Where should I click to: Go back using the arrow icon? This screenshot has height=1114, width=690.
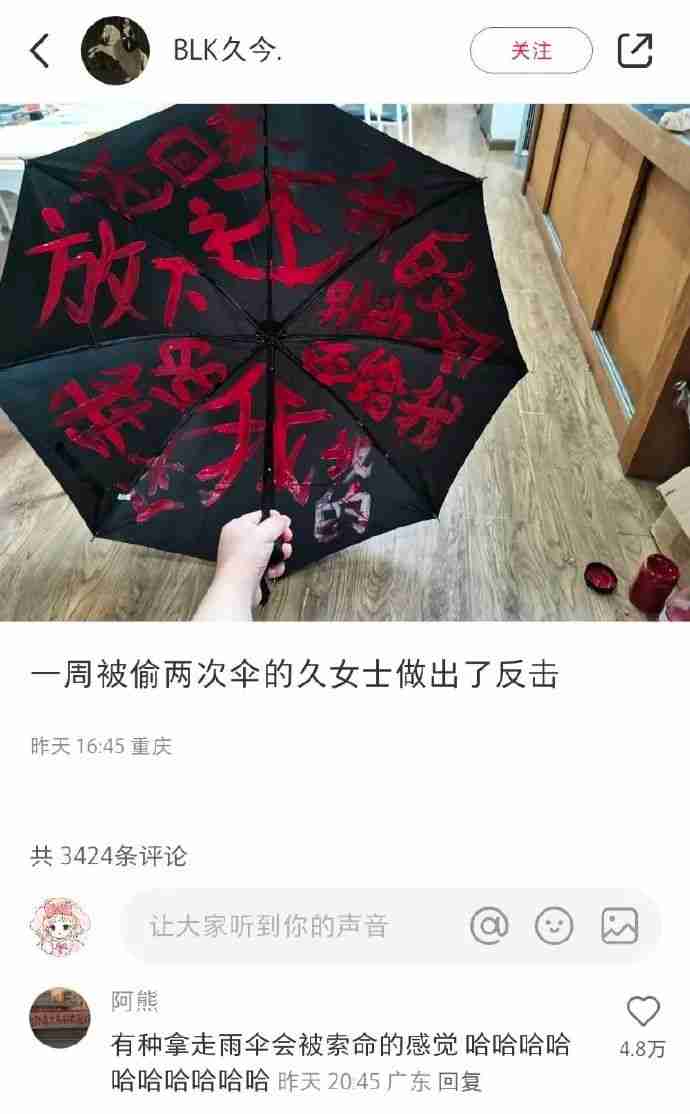click(x=40, y=50)
